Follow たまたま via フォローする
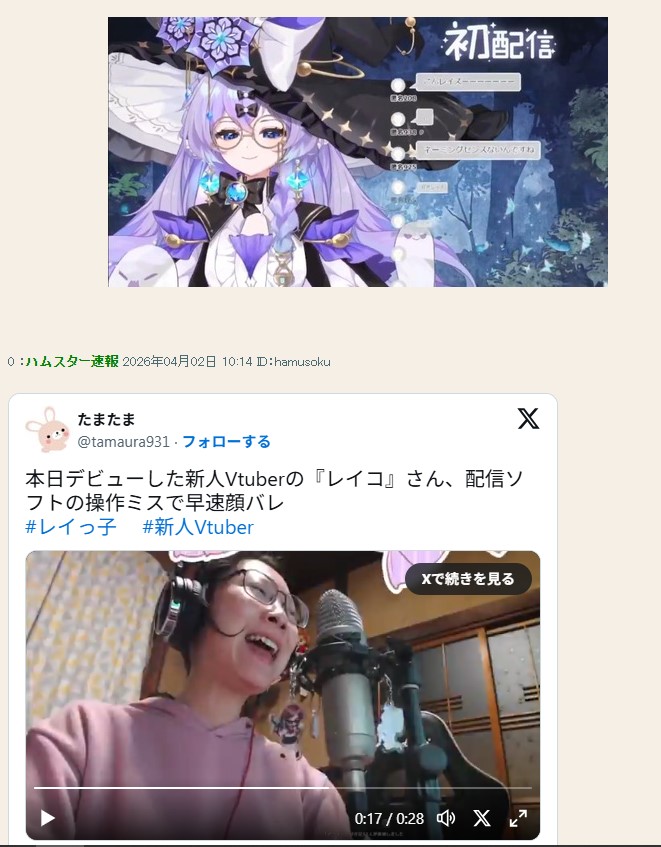This screenshot has height=847, width=661. [x=226, y=441]
